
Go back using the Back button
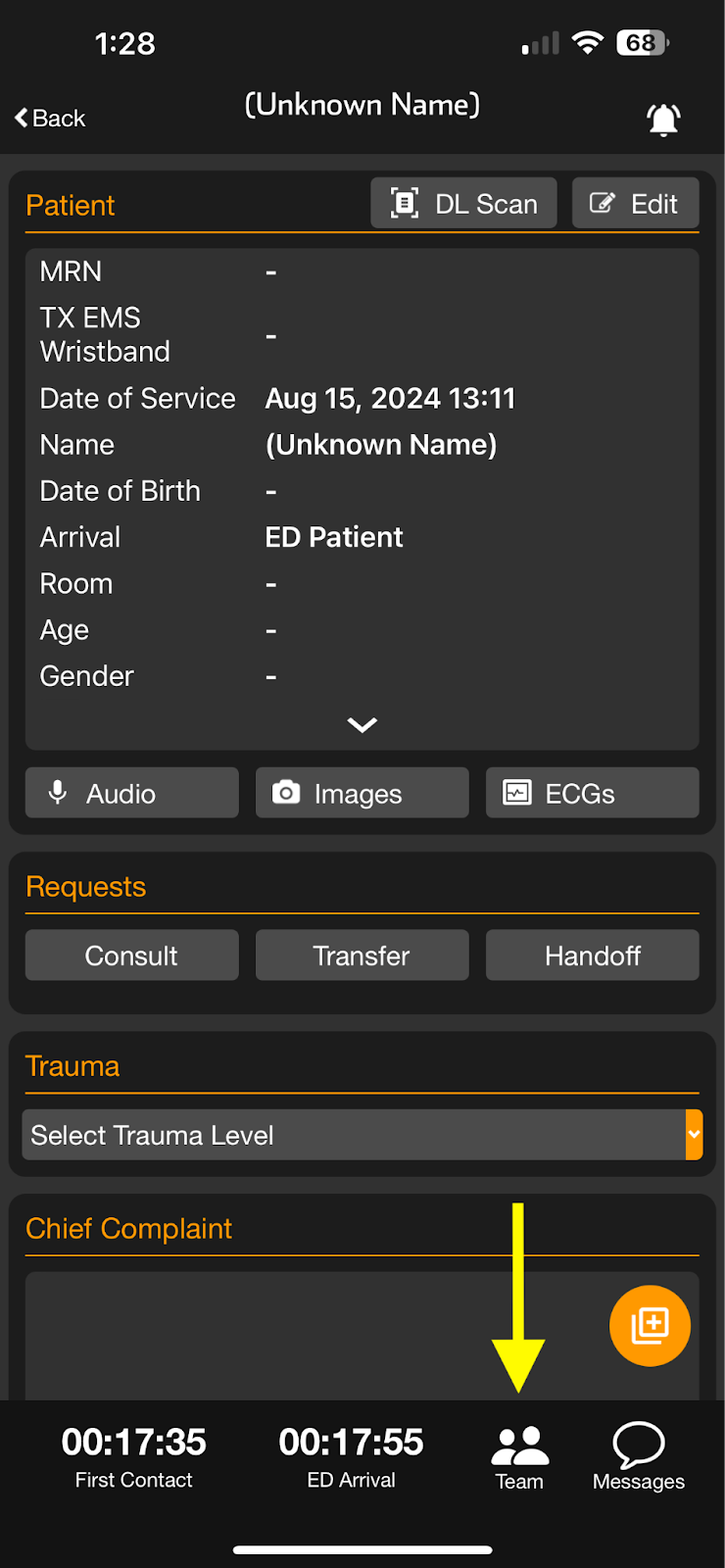point(50,119)
